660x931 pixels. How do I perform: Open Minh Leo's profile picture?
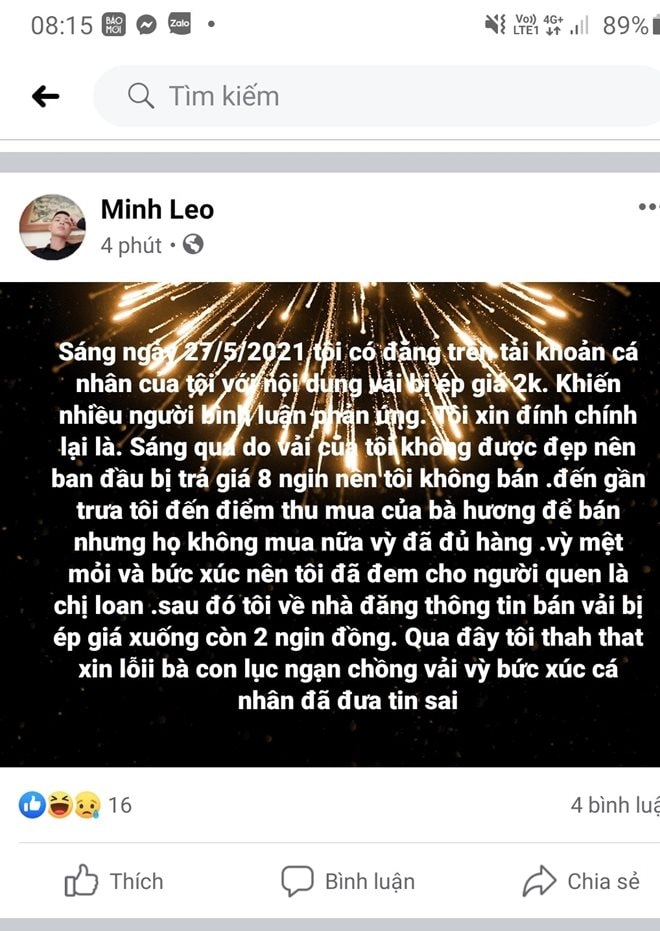tap(52, 227)
